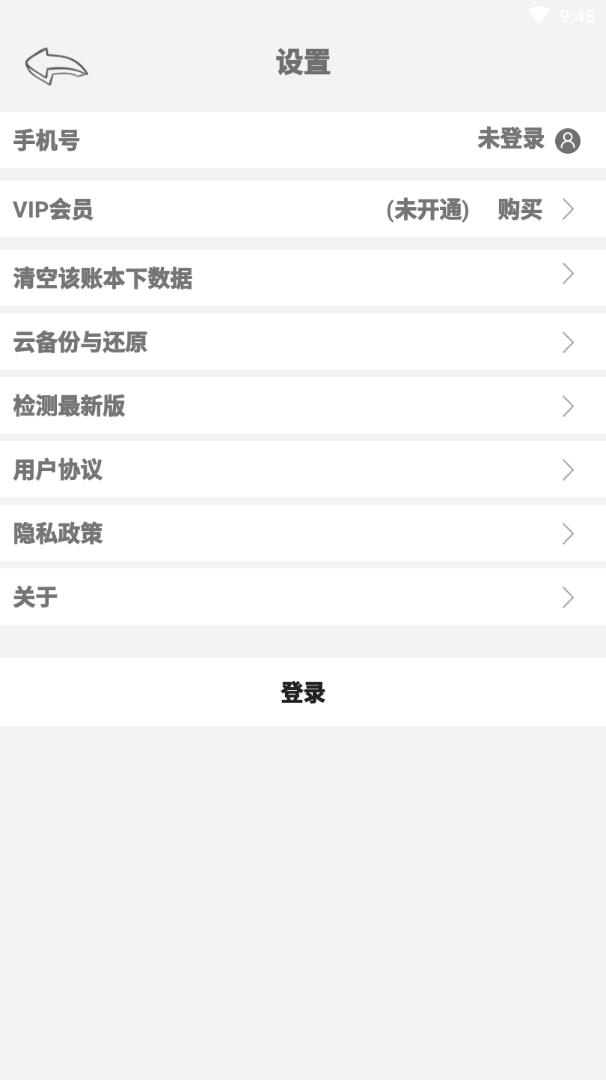Select 清空该账本下数据 option
Screen dimensions: 606x1080
(303, 277)
